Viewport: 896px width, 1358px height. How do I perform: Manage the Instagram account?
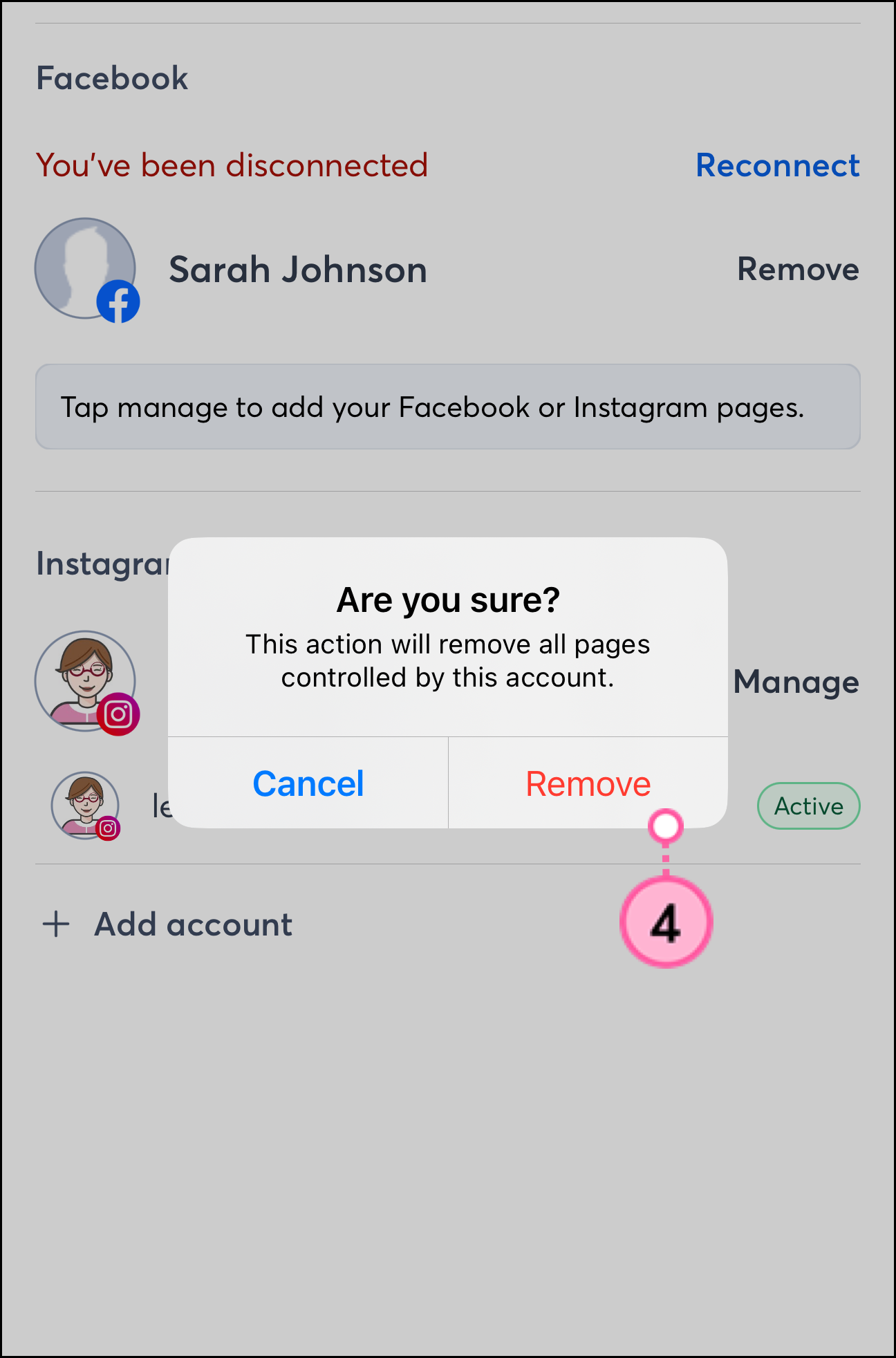[796, 682]
